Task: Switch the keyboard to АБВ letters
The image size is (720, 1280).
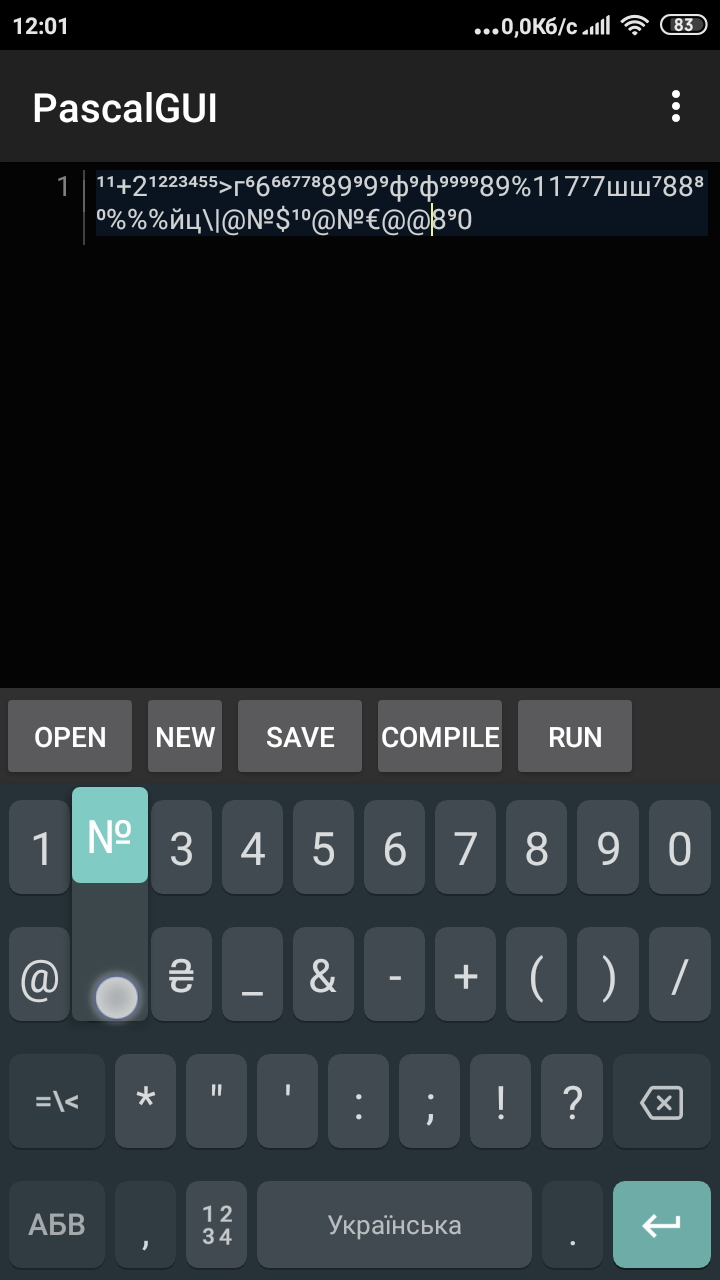Action: click(57, 1224)
